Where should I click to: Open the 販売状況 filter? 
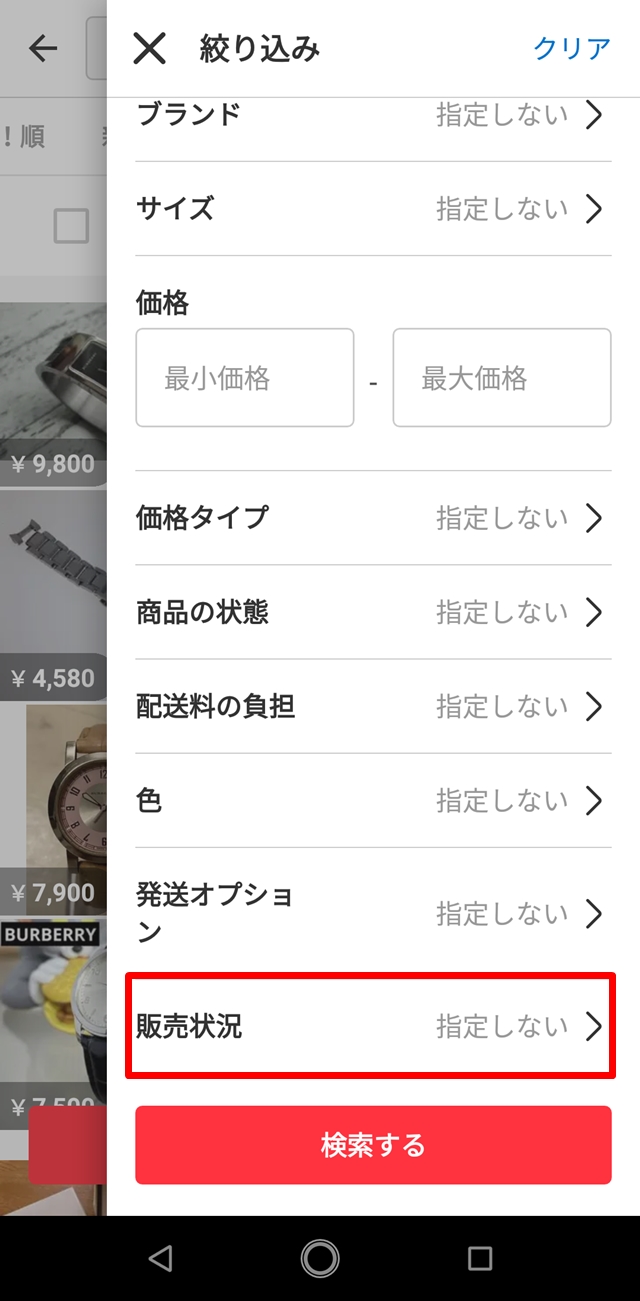373,1027
